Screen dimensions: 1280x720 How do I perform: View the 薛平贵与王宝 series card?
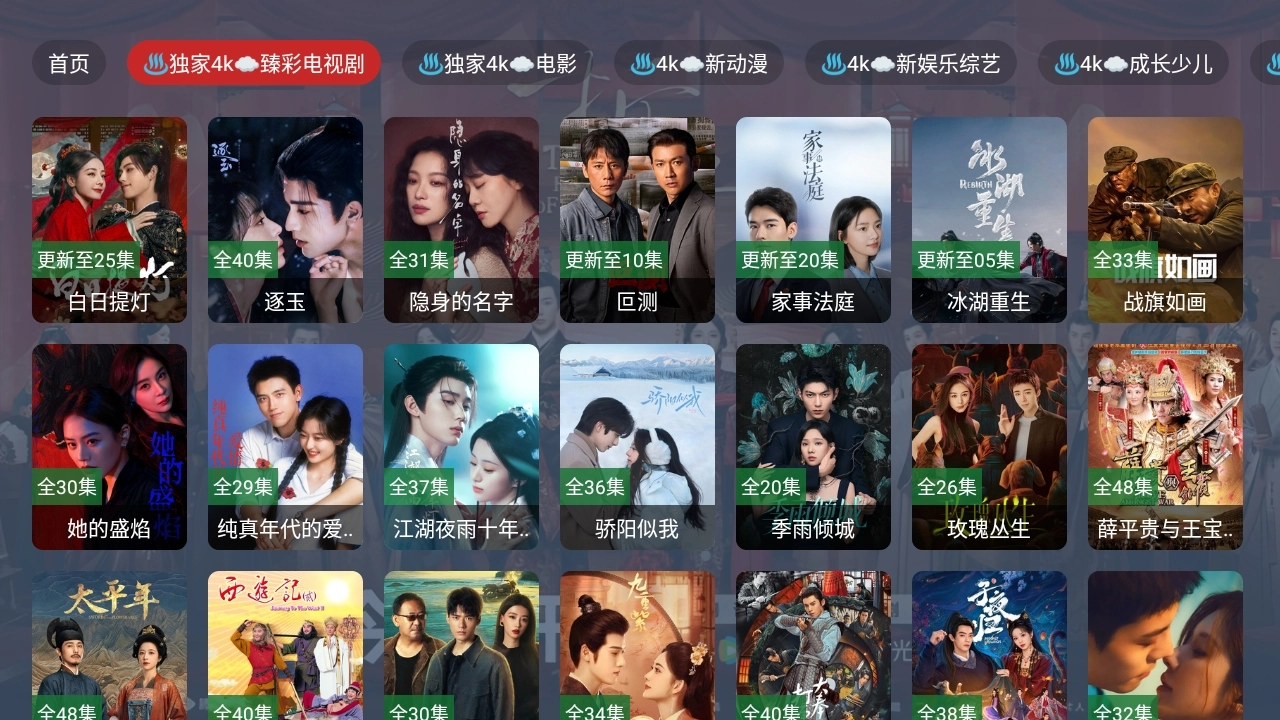[x=1165, y=446]
